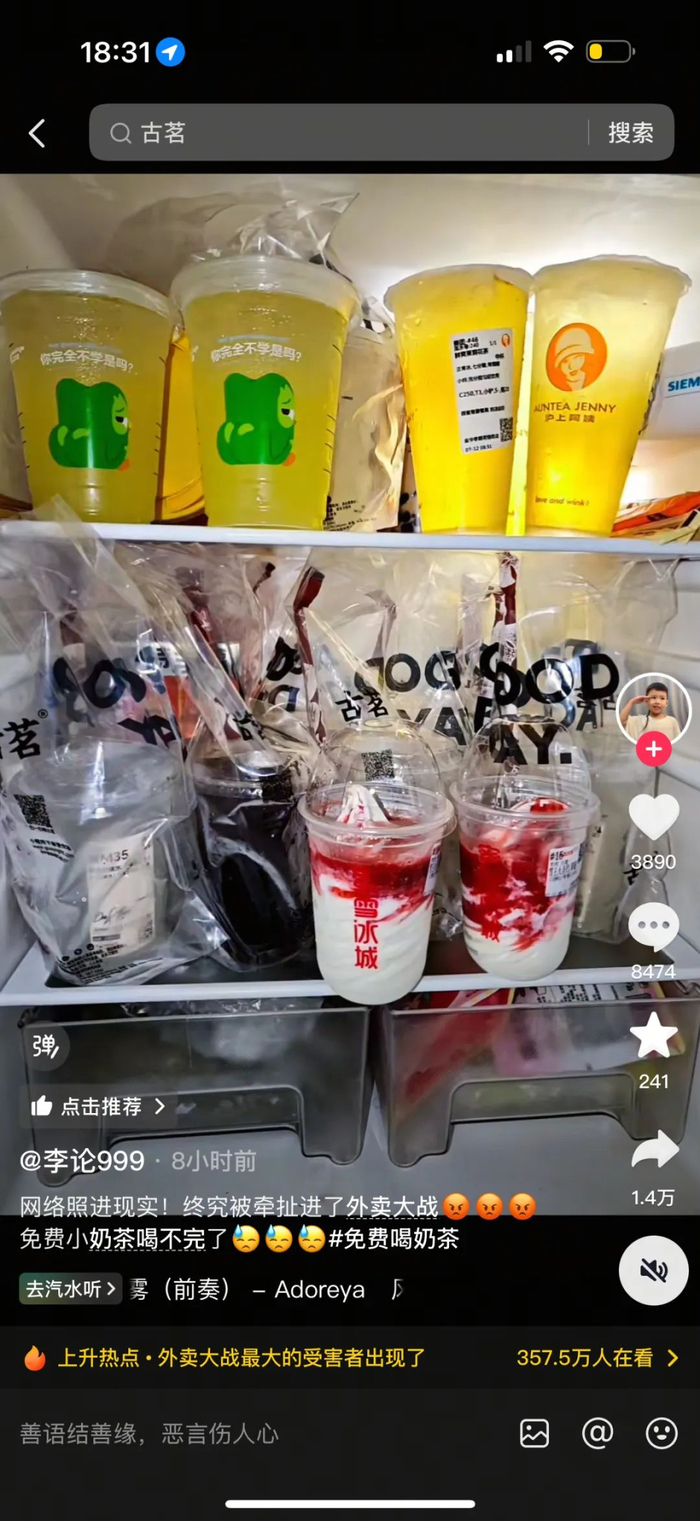Attach an image to the comment
The width and height of the screenshot is (700, 1521).
535,1433
